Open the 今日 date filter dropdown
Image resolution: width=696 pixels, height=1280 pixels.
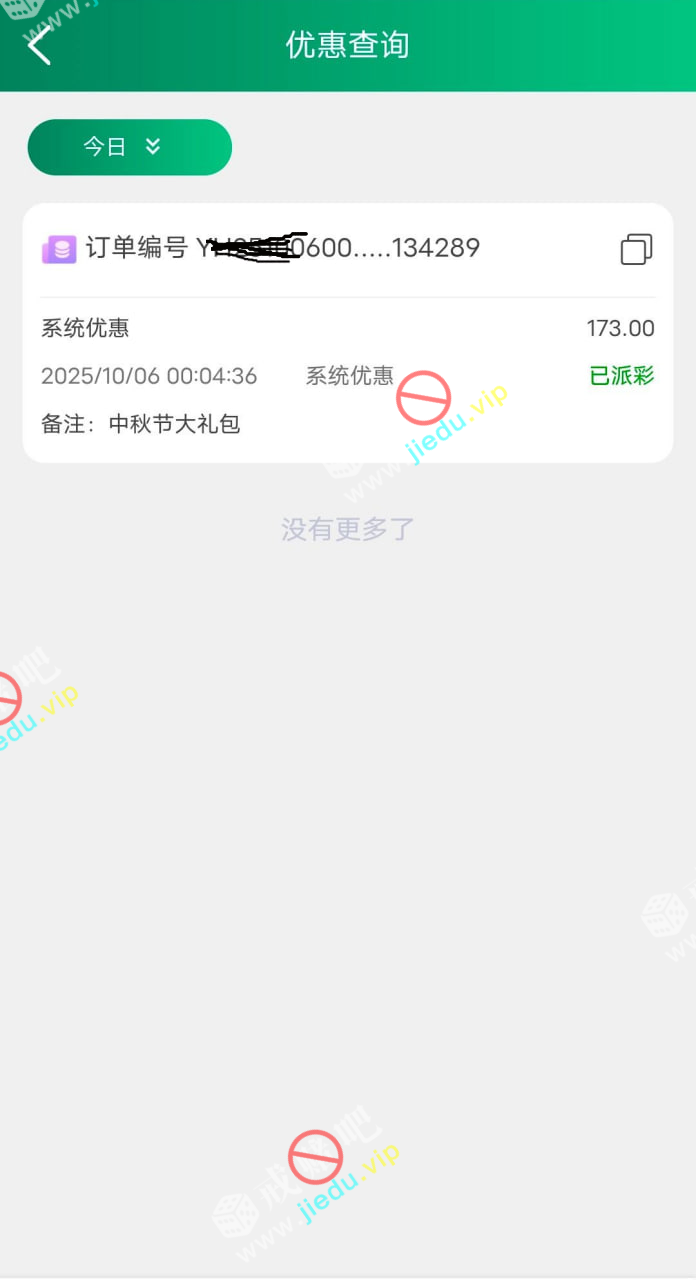tap(130, 147)
